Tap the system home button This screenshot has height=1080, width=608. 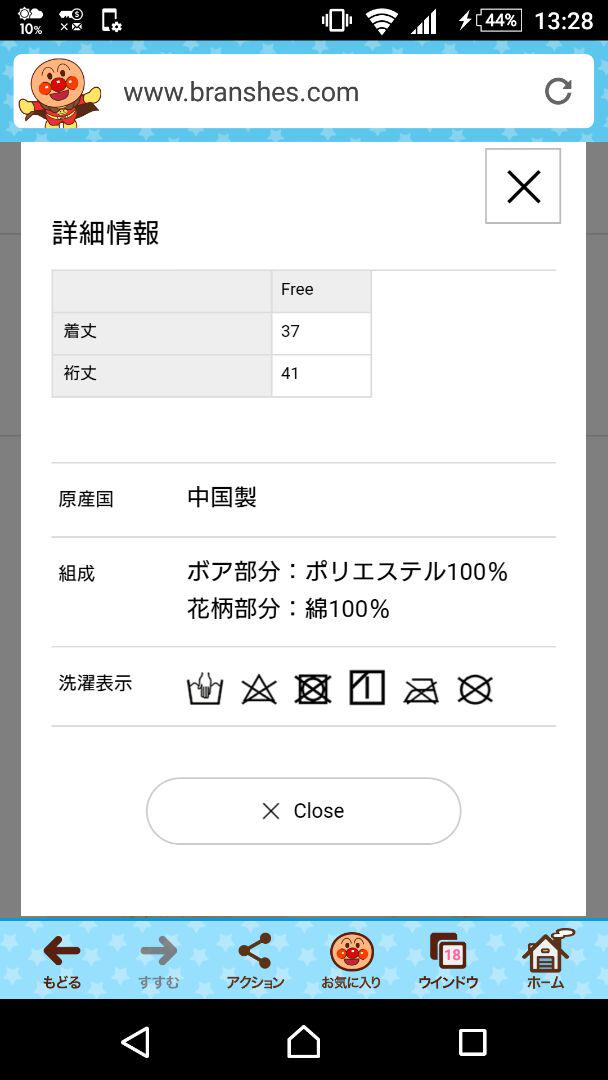click(x=304, y=1041)
